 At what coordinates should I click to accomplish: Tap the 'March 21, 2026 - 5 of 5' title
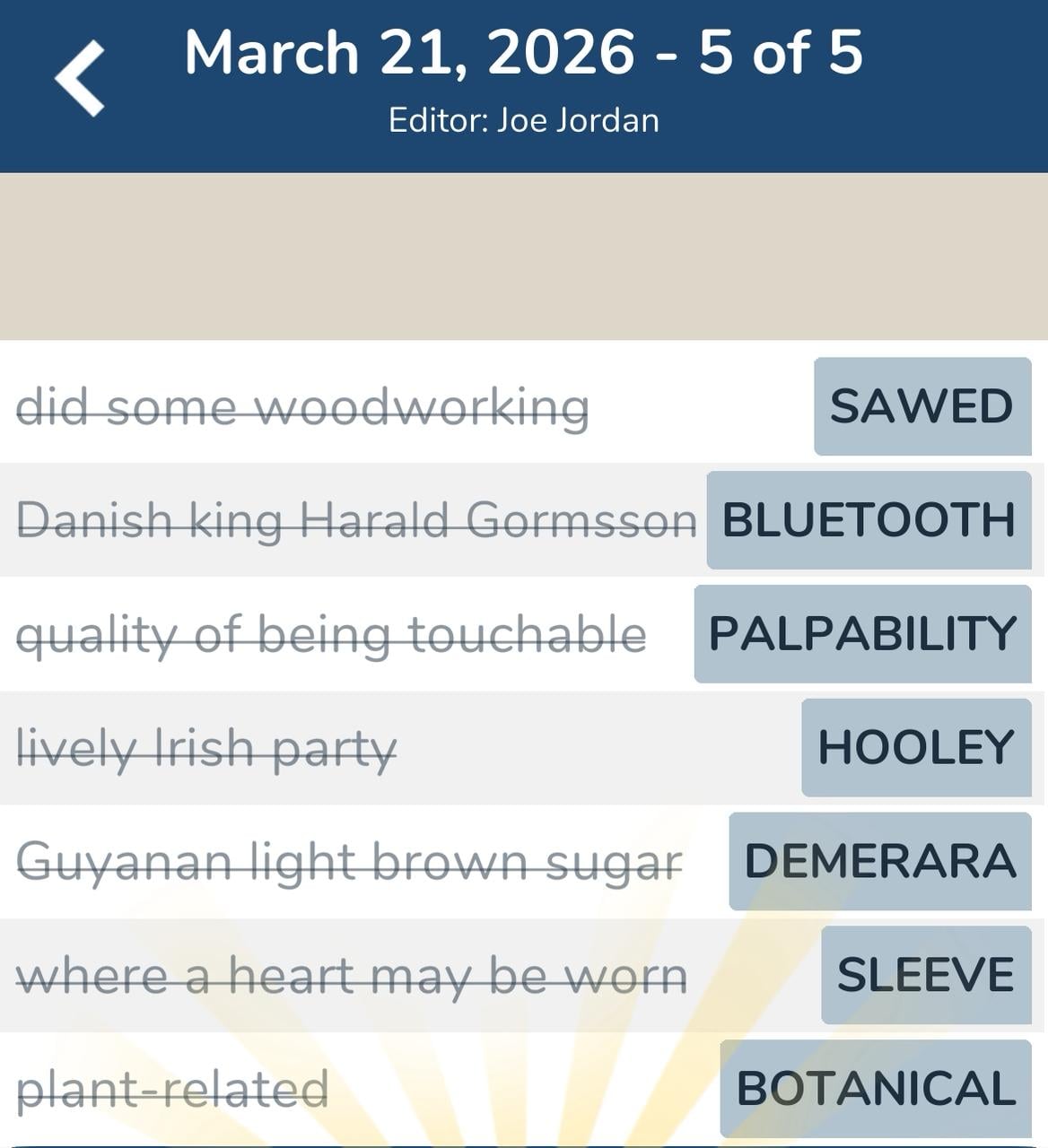(x=523, y=54)
